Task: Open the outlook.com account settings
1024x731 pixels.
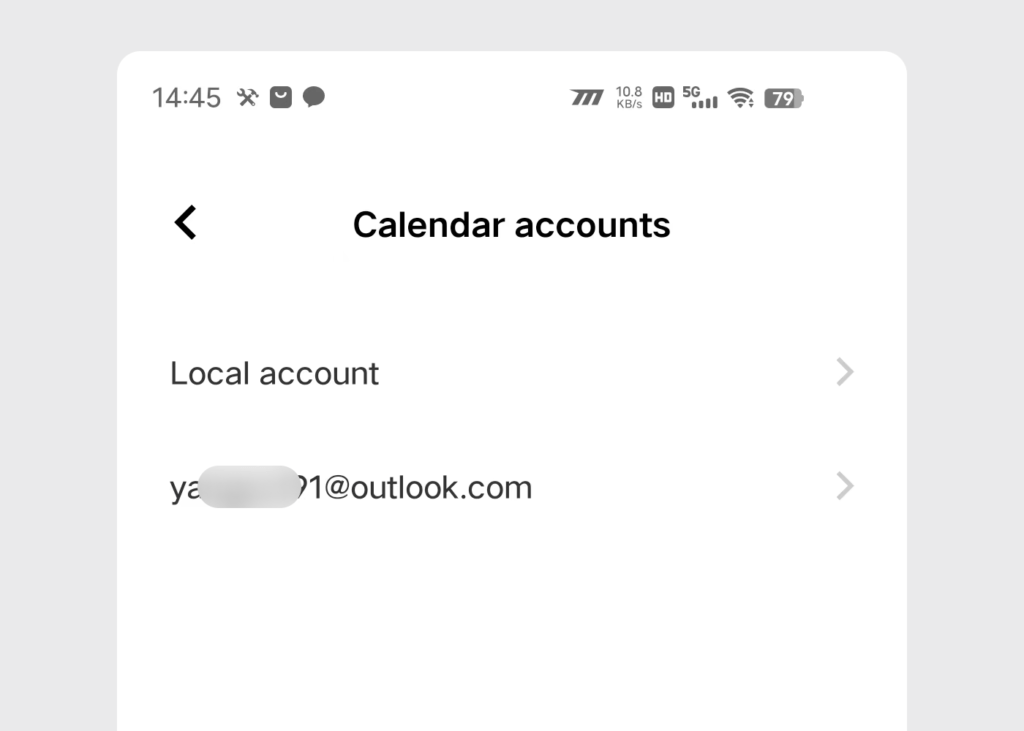Action: [x=511, y=488]
